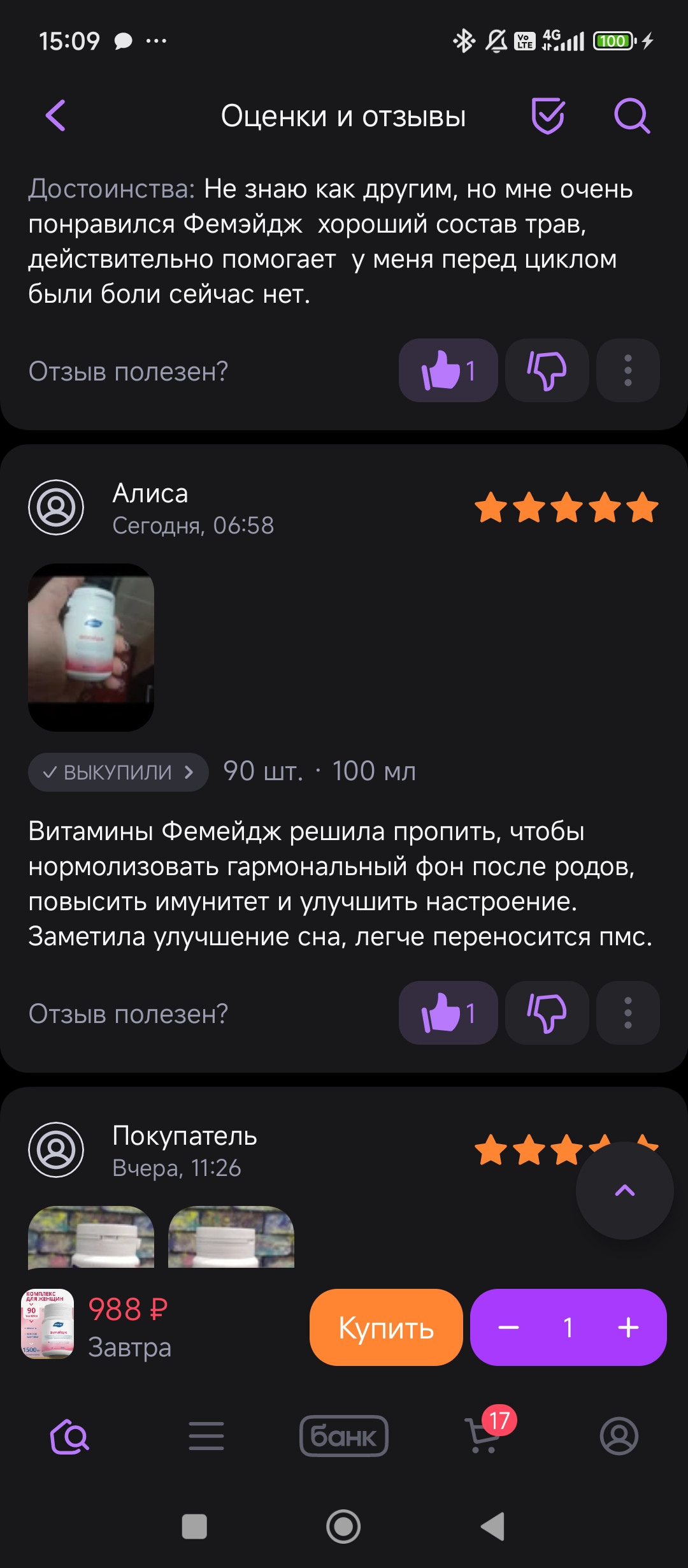Mark Алиса's review as helpful
The width and height of the screenshot is (688, 1568).
tap(448, 1013)
